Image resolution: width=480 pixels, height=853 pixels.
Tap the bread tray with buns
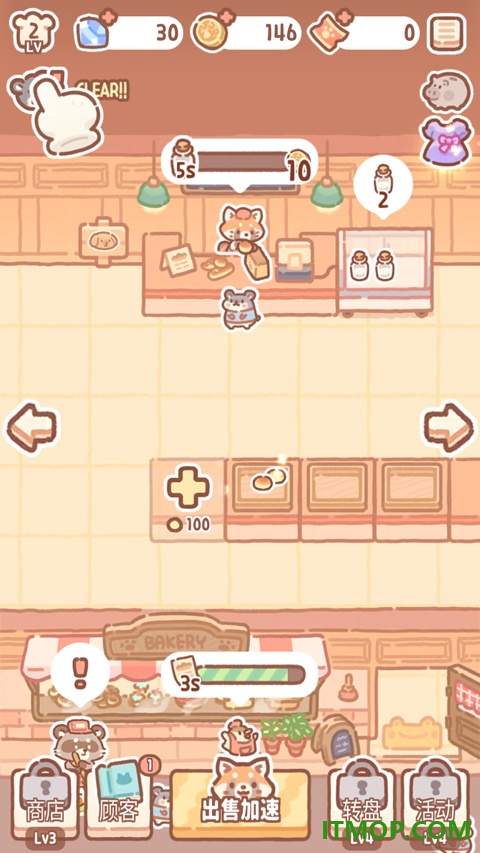point(262,487)
